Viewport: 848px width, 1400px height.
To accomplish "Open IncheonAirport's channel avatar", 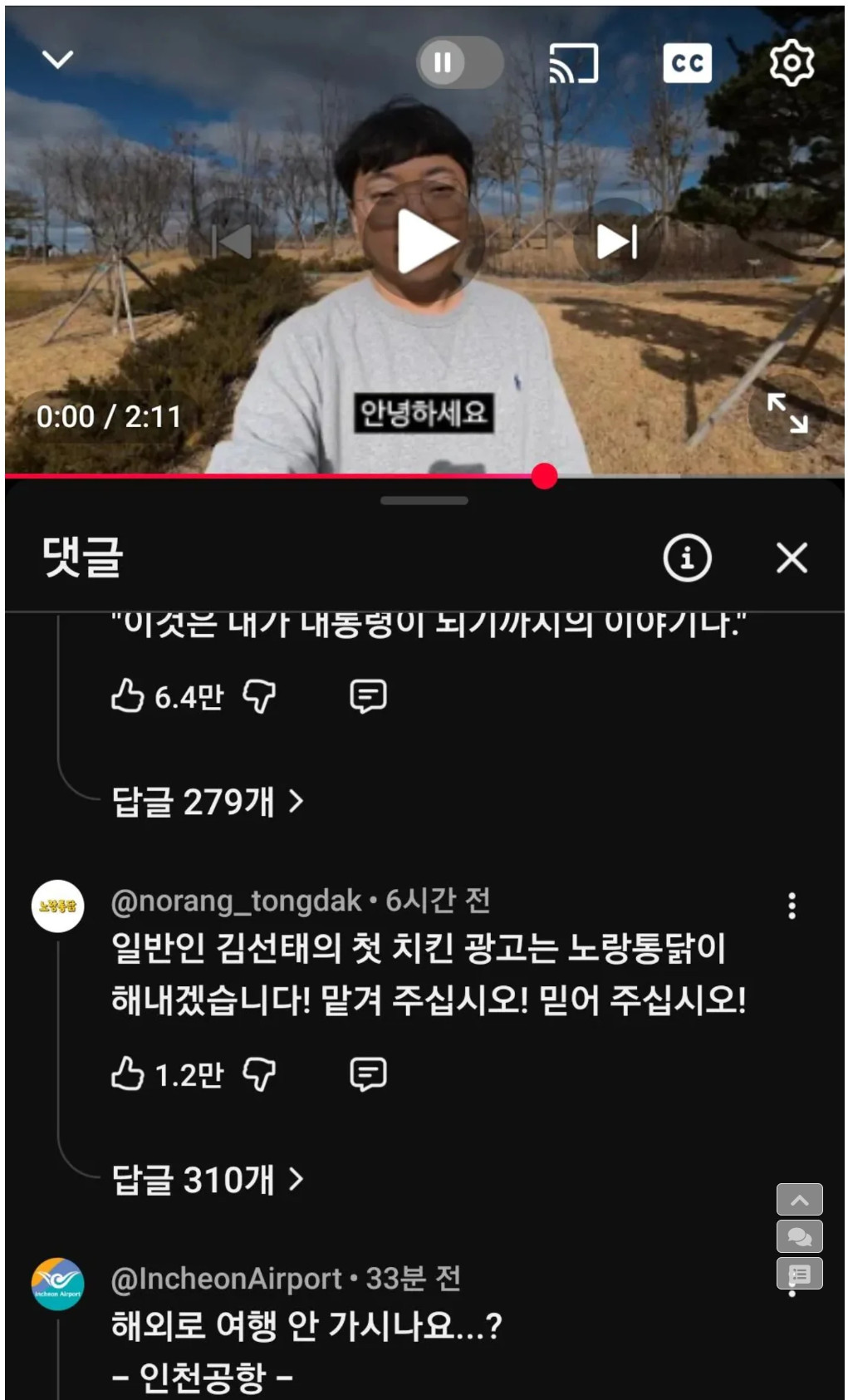I will [57, 1284].
